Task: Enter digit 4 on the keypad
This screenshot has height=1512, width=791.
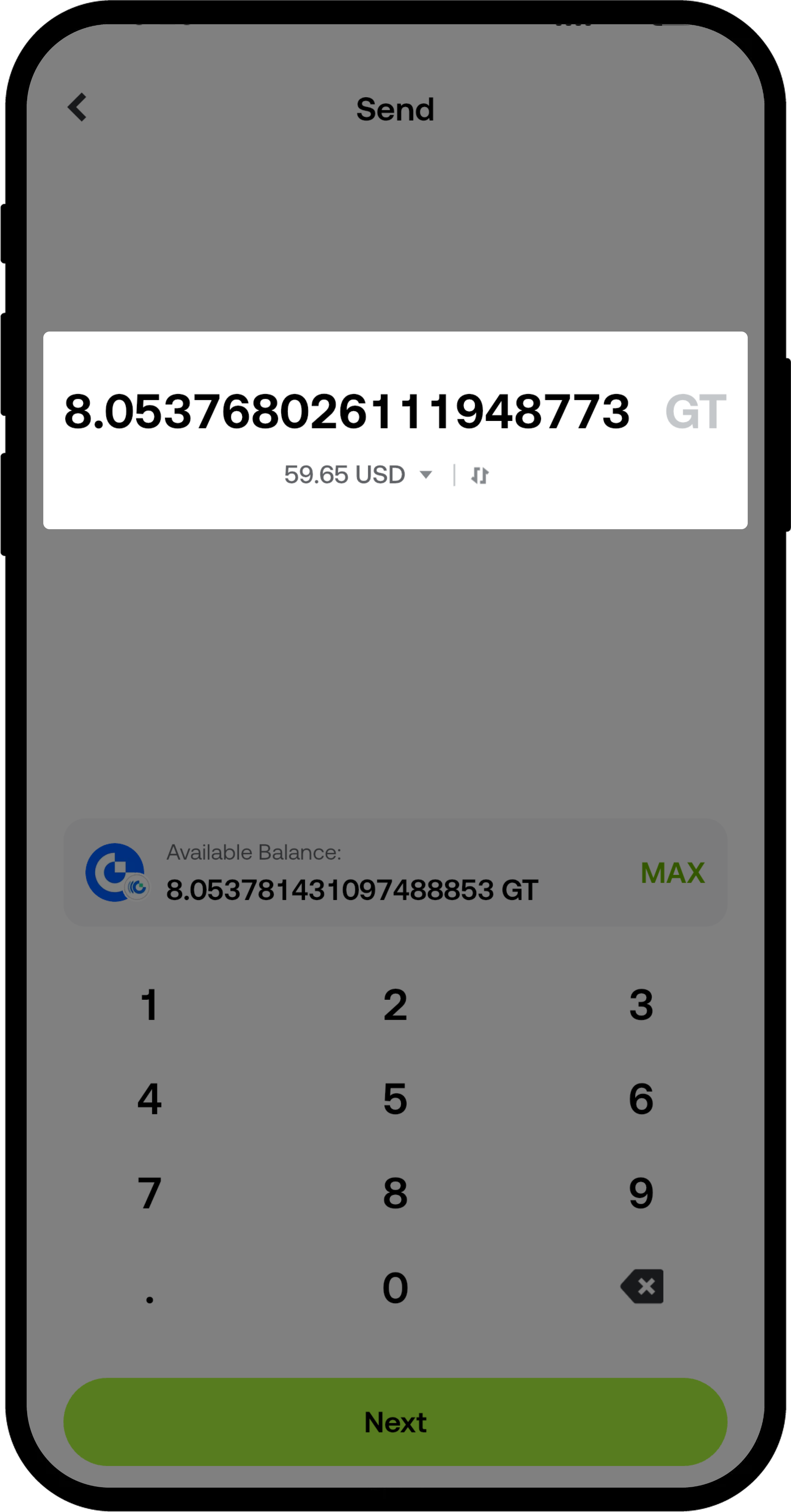Action: tap(149, 1099)
